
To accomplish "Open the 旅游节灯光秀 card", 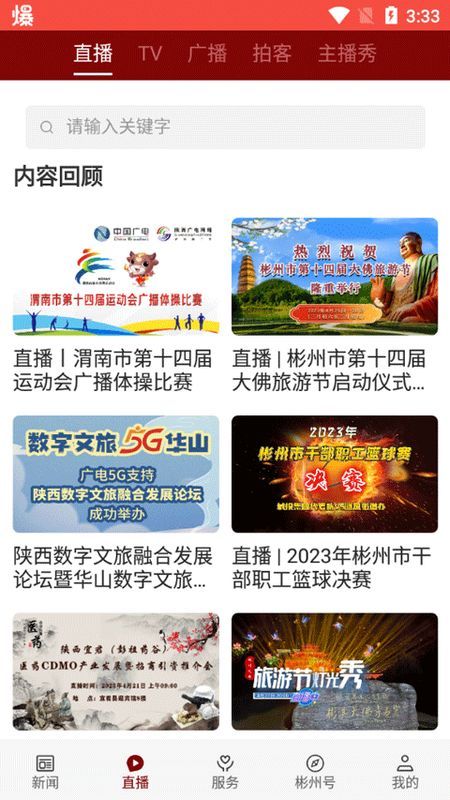I will pyautogui.click(x=335, y=671).
